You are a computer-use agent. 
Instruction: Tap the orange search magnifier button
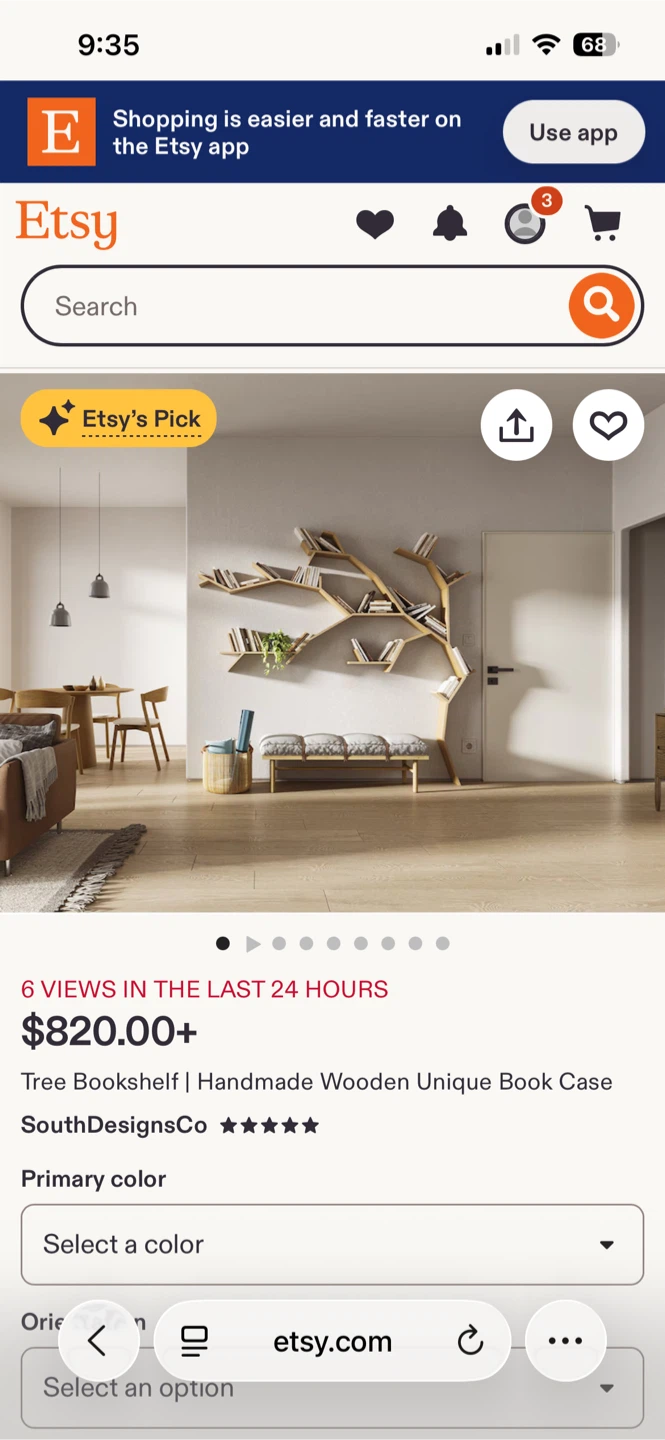[602, 305]
